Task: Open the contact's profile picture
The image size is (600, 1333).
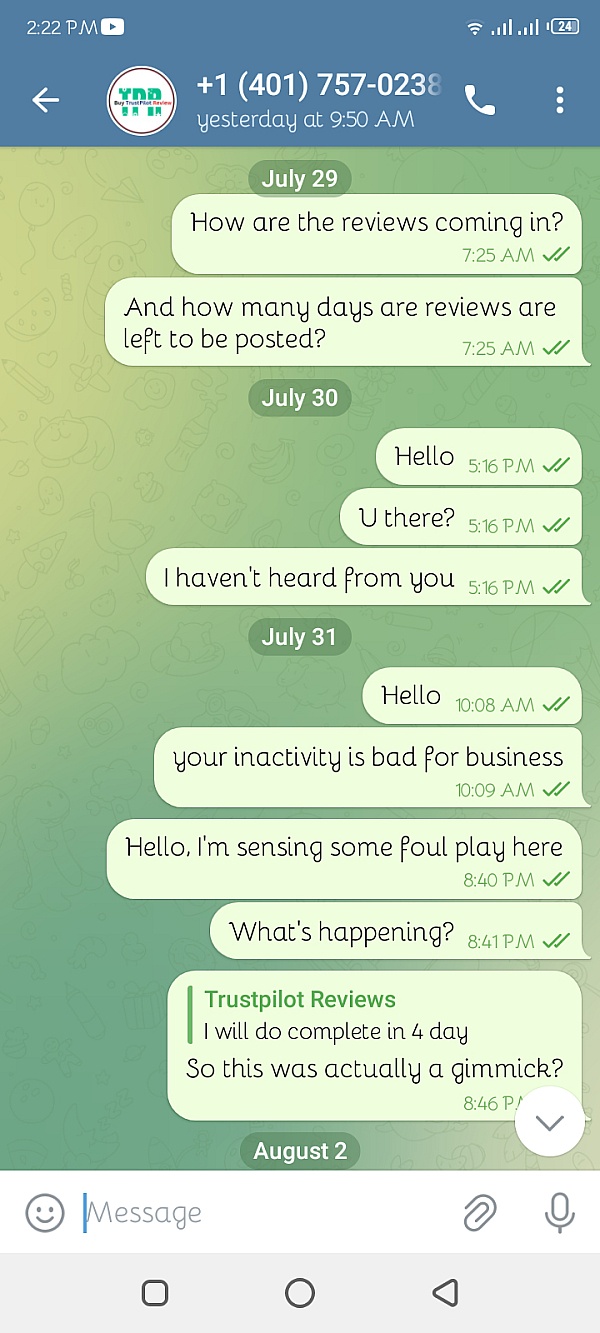Action: coord(141,100)
